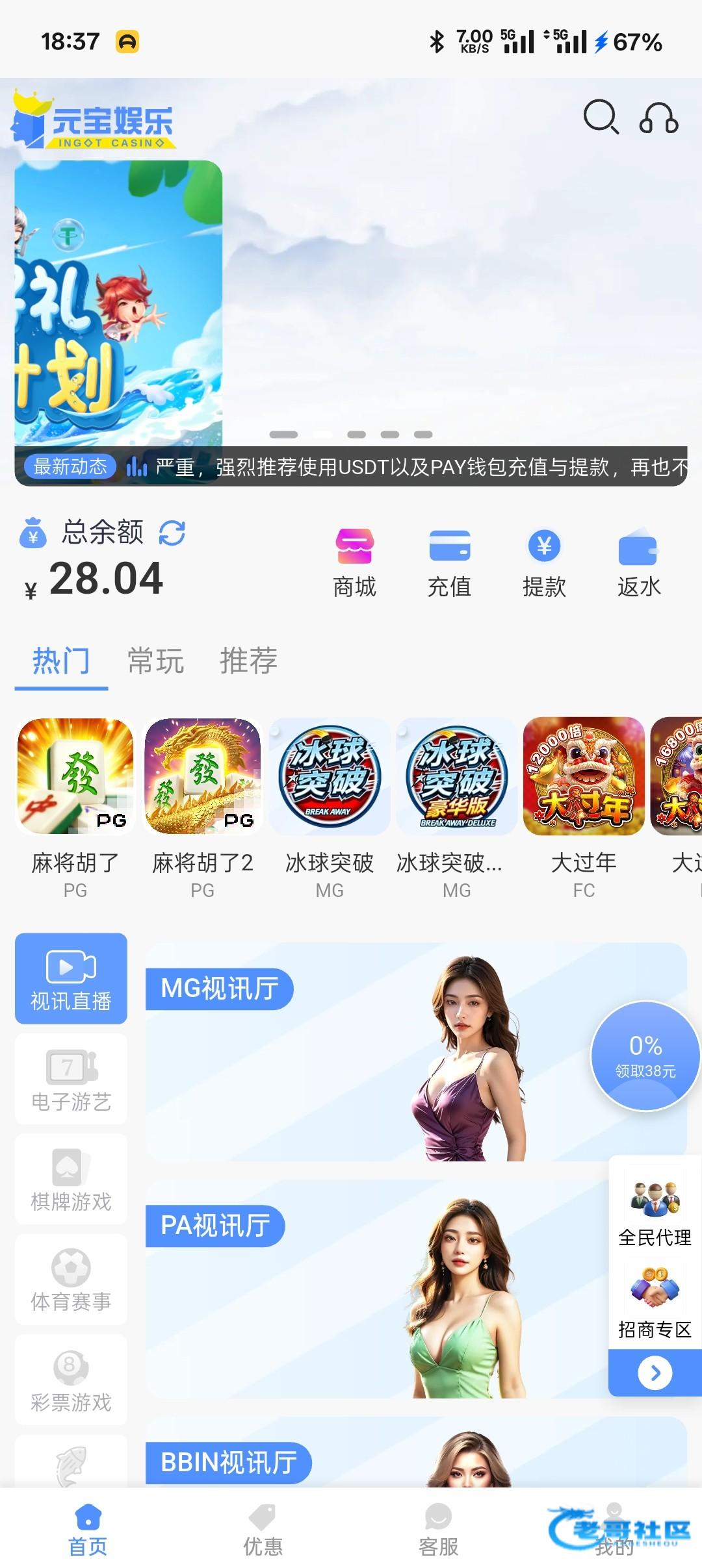702x1568 pixels.
Task: Open the search magnifier icon
Action: point(600,118)
